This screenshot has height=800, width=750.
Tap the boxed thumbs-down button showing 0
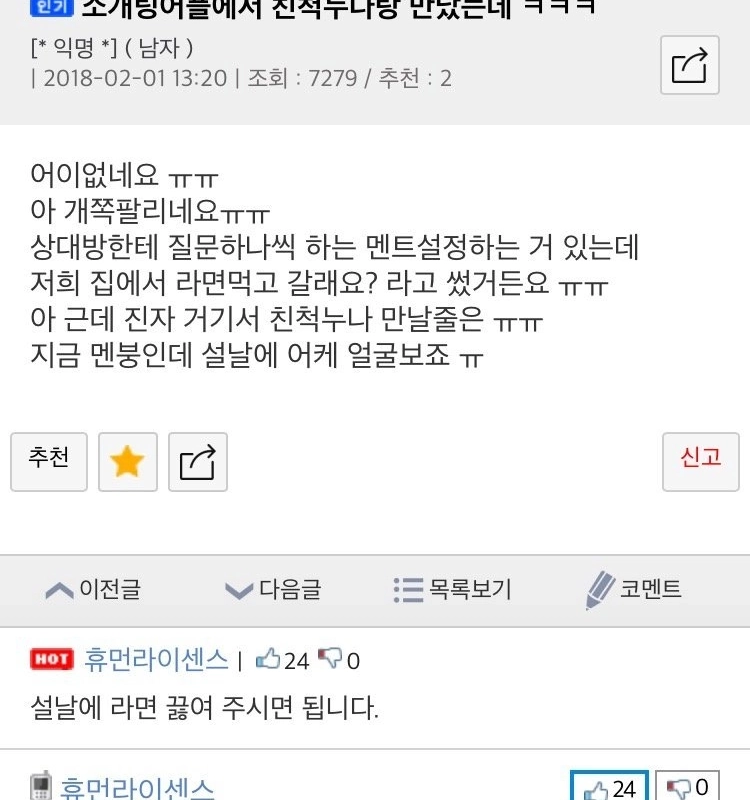click(x=688, y=789)
